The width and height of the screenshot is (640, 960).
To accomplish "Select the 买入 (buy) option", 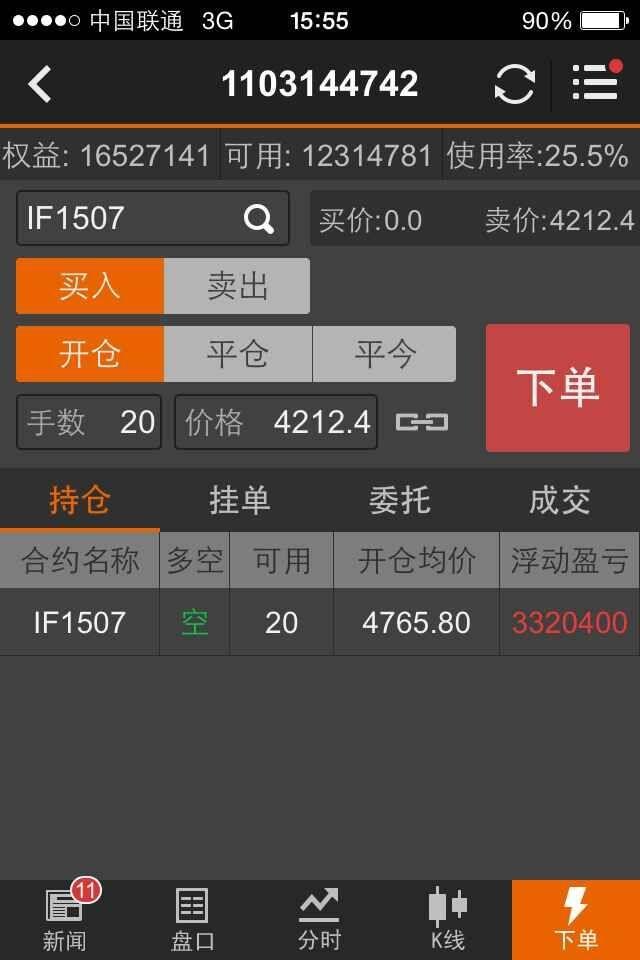I will 90,286.
